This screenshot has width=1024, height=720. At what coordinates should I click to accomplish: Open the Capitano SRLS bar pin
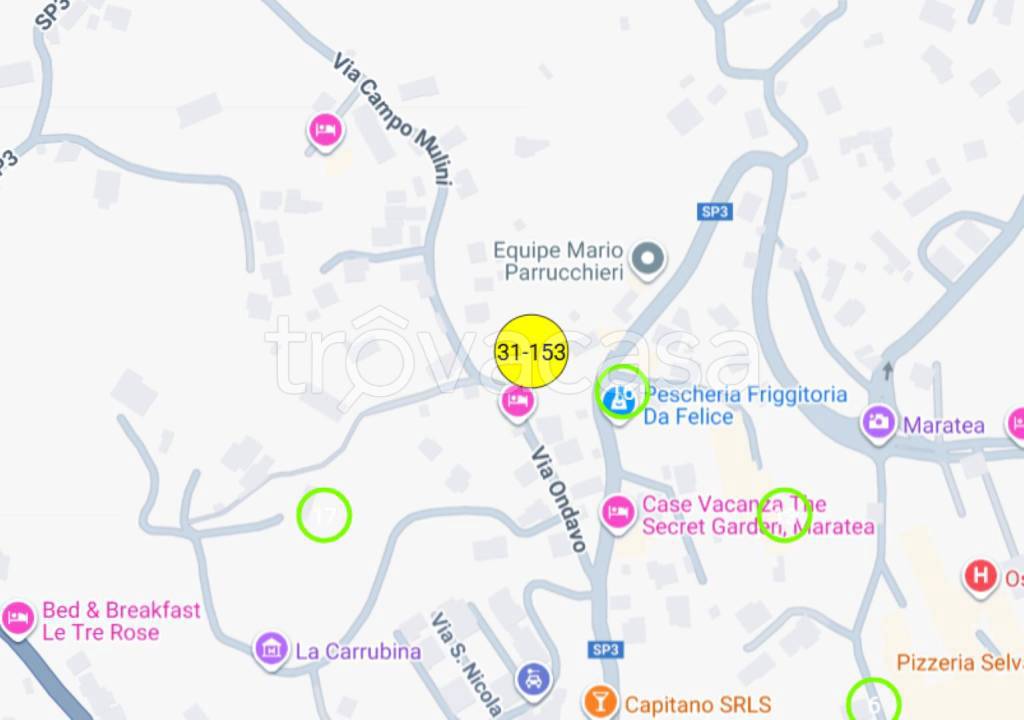coord(600,702)
